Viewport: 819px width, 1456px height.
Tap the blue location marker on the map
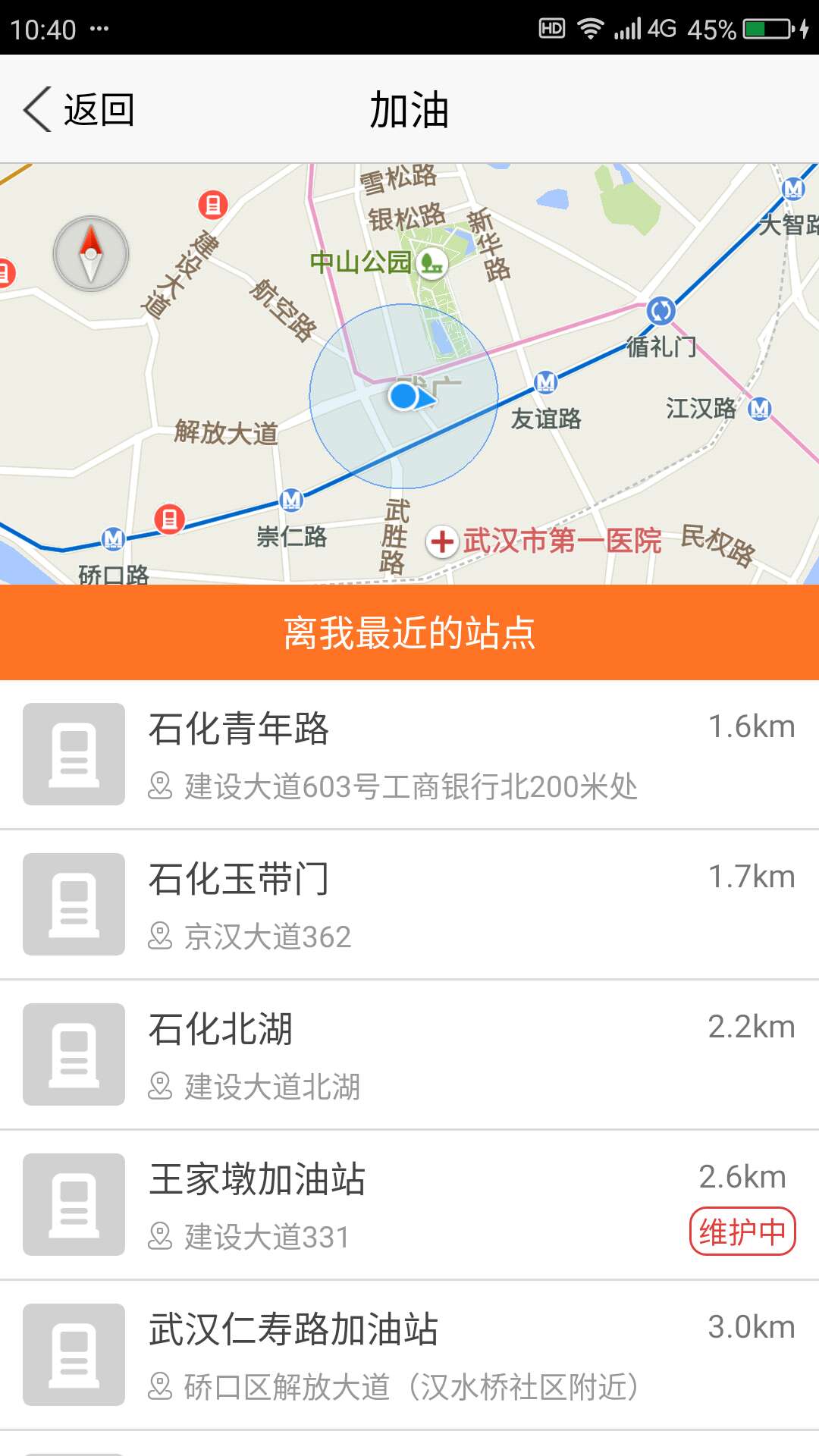click(x=412, y=396)
